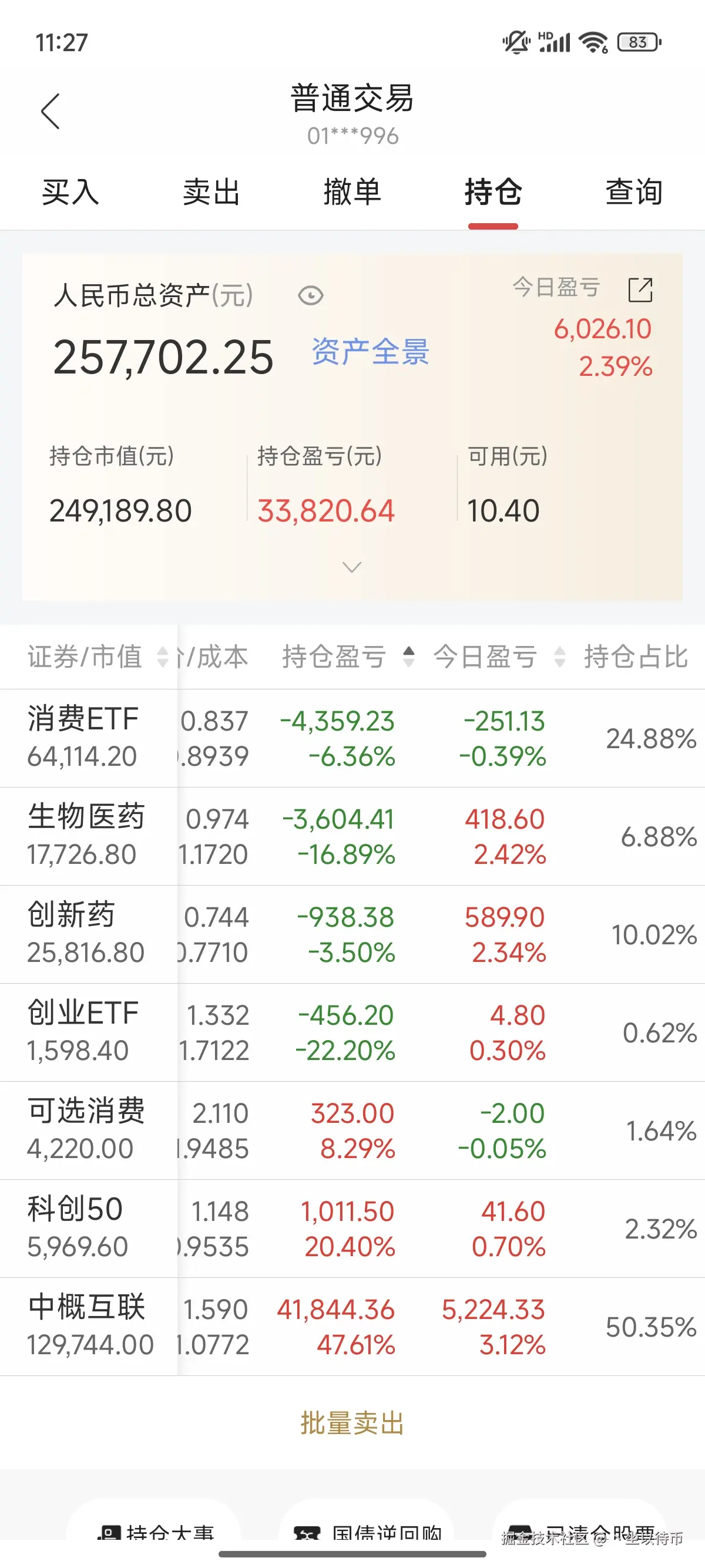
Task: Switch to the 撤单 tab
Action: pyautogui.click(x=352, y=193)
